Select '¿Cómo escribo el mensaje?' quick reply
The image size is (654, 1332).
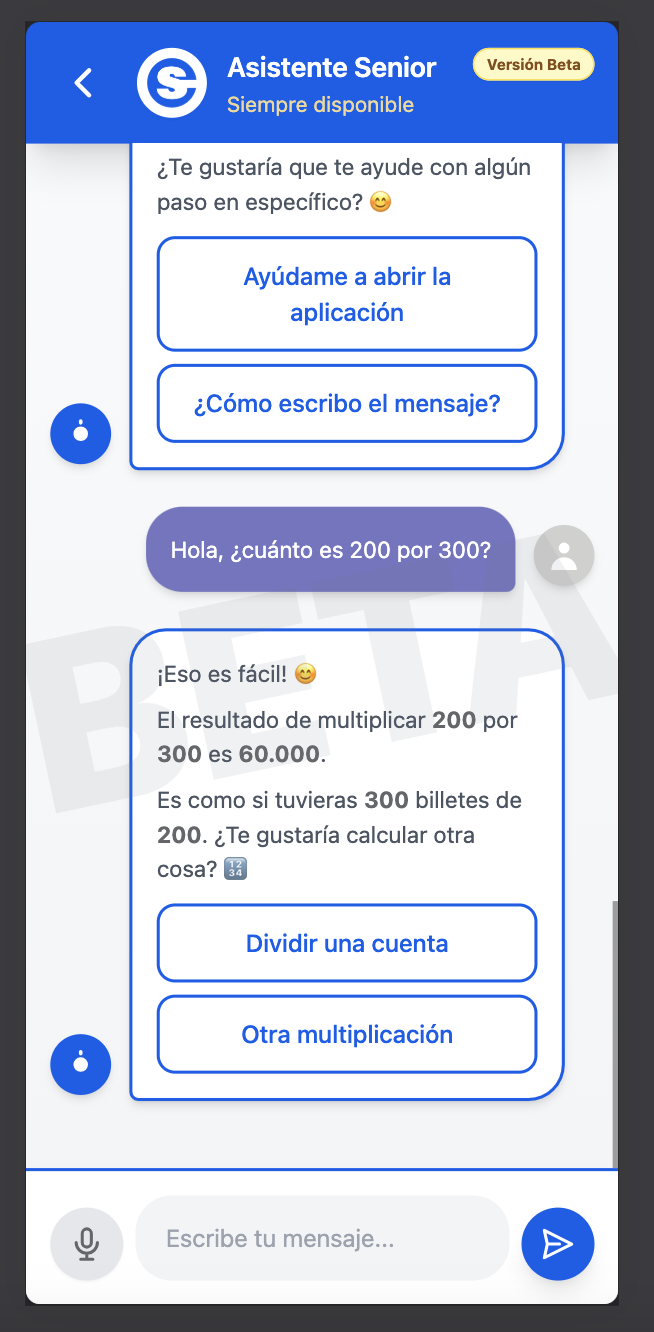347,404
